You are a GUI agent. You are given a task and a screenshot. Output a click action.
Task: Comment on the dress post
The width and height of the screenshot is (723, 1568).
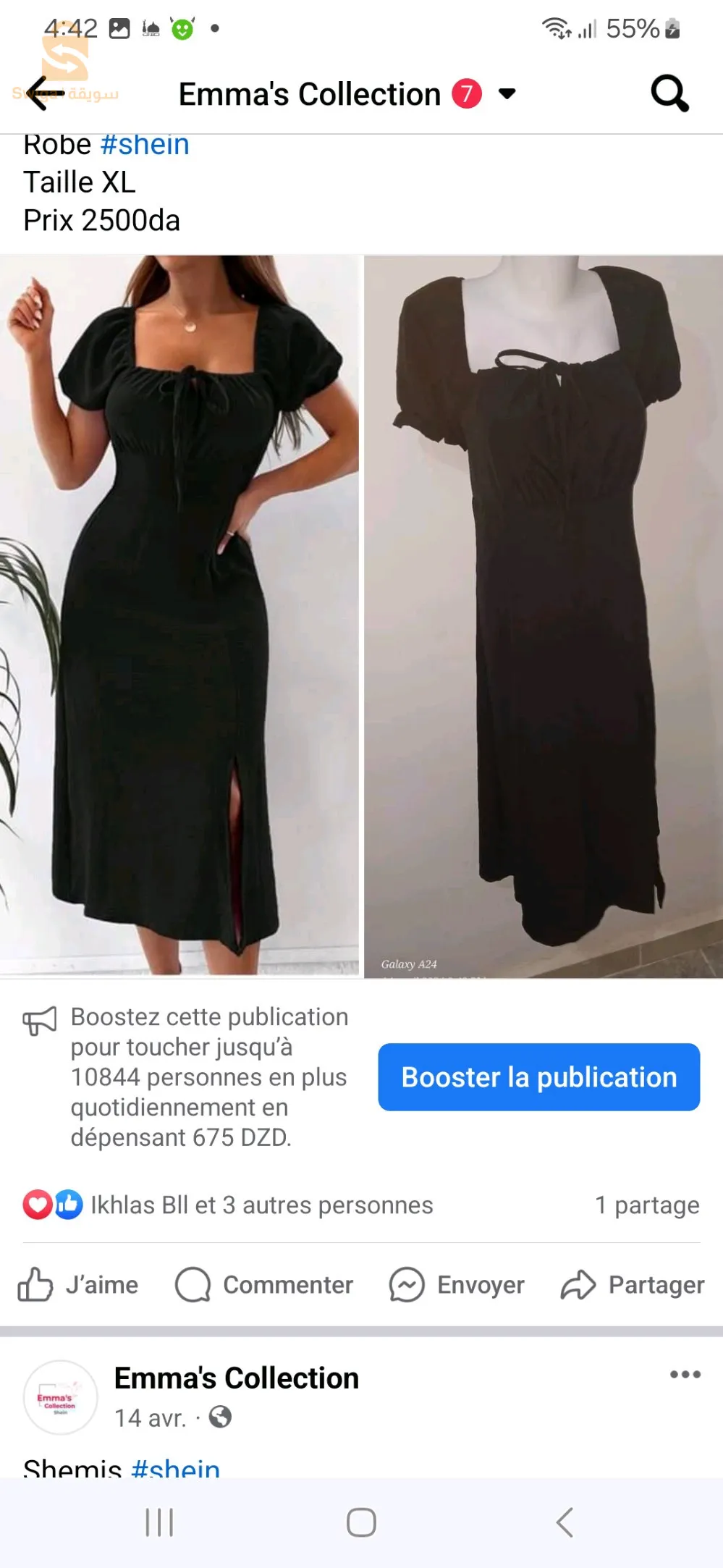[x=264, y=1285]
